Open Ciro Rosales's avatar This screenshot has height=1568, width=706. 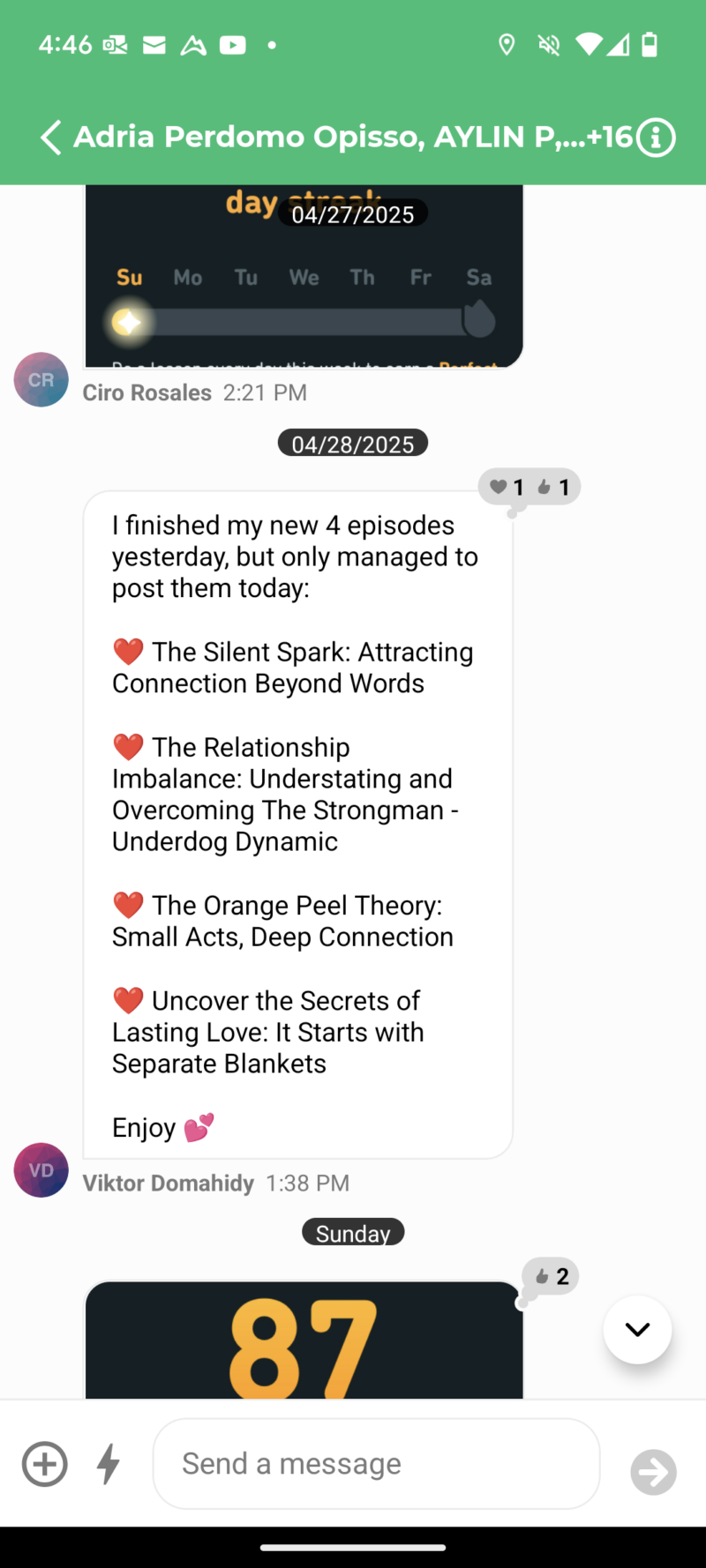point(41,380)
